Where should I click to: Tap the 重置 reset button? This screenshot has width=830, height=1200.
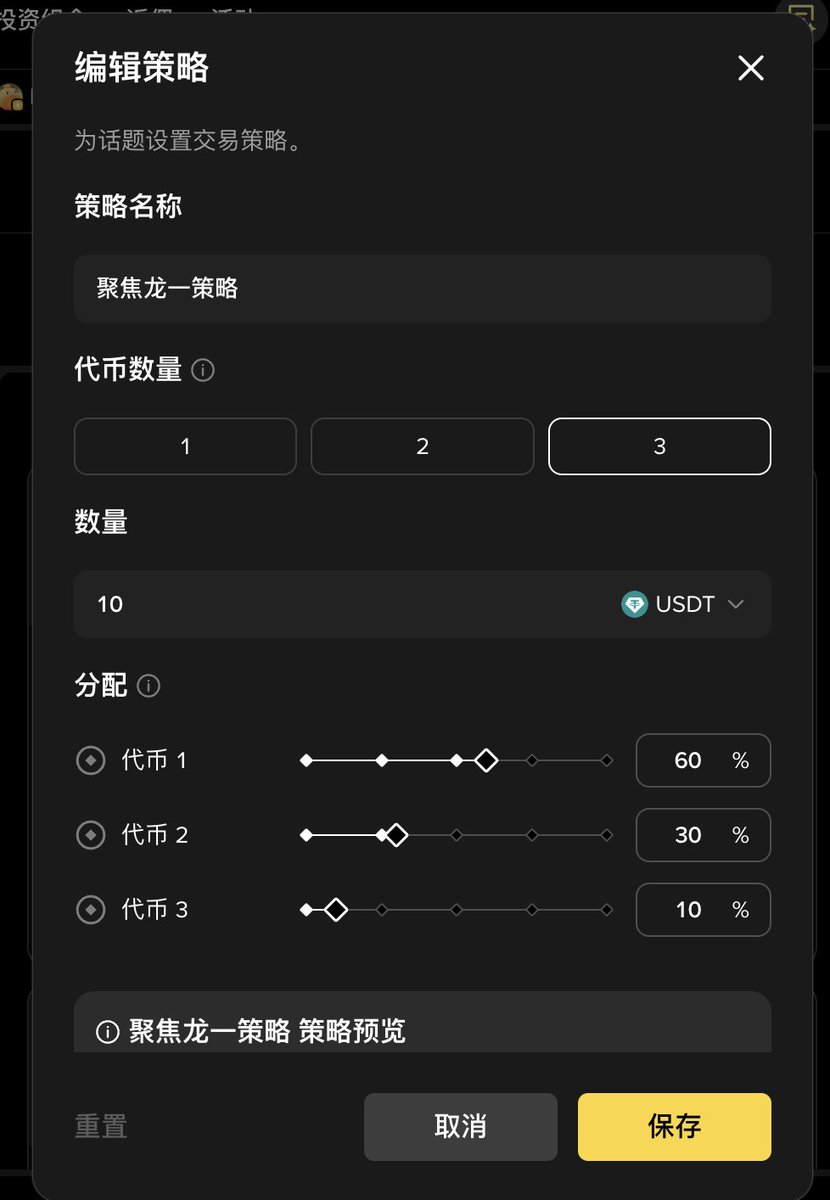click(101, 1127)
